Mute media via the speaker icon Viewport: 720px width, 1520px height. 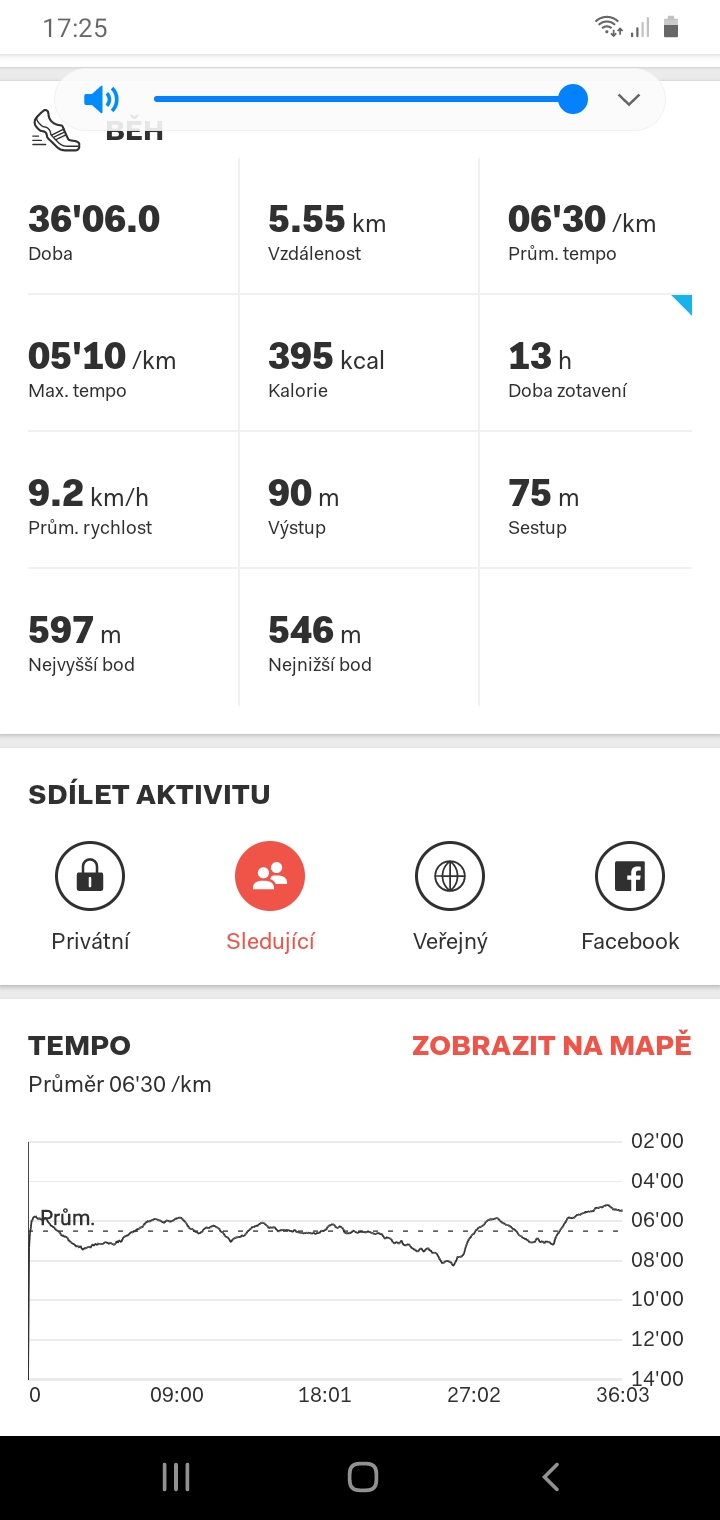[x=101, y=99]
